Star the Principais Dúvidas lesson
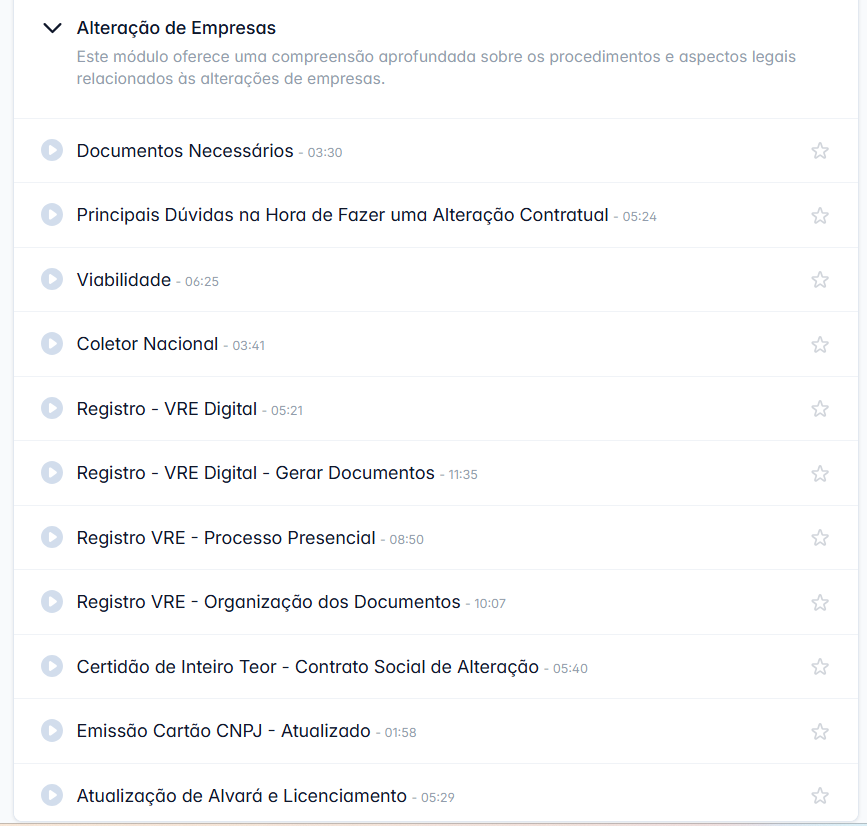Image resolution: width=867 pixels, height=826 pixels. point(819,215)
